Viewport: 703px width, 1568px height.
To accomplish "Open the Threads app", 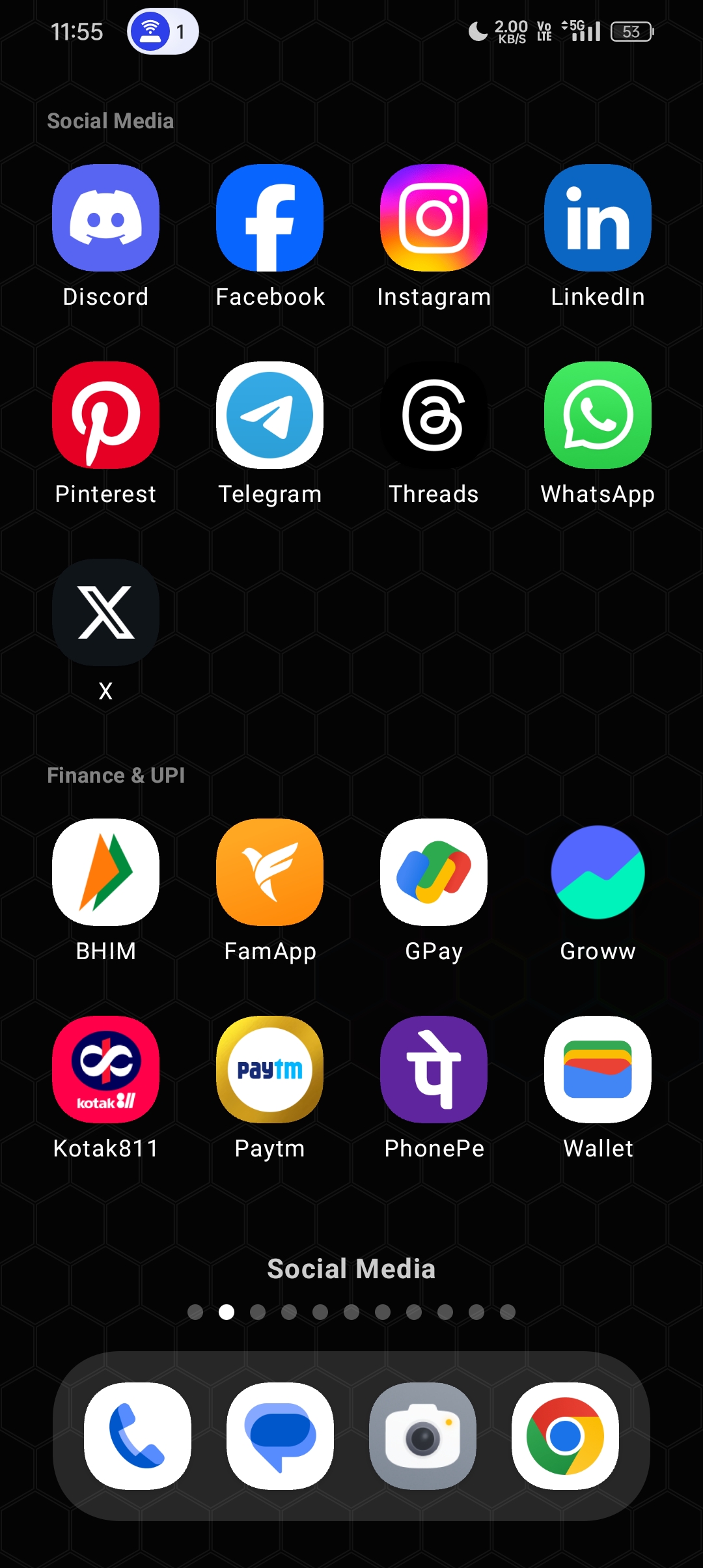I will point(434,415).
